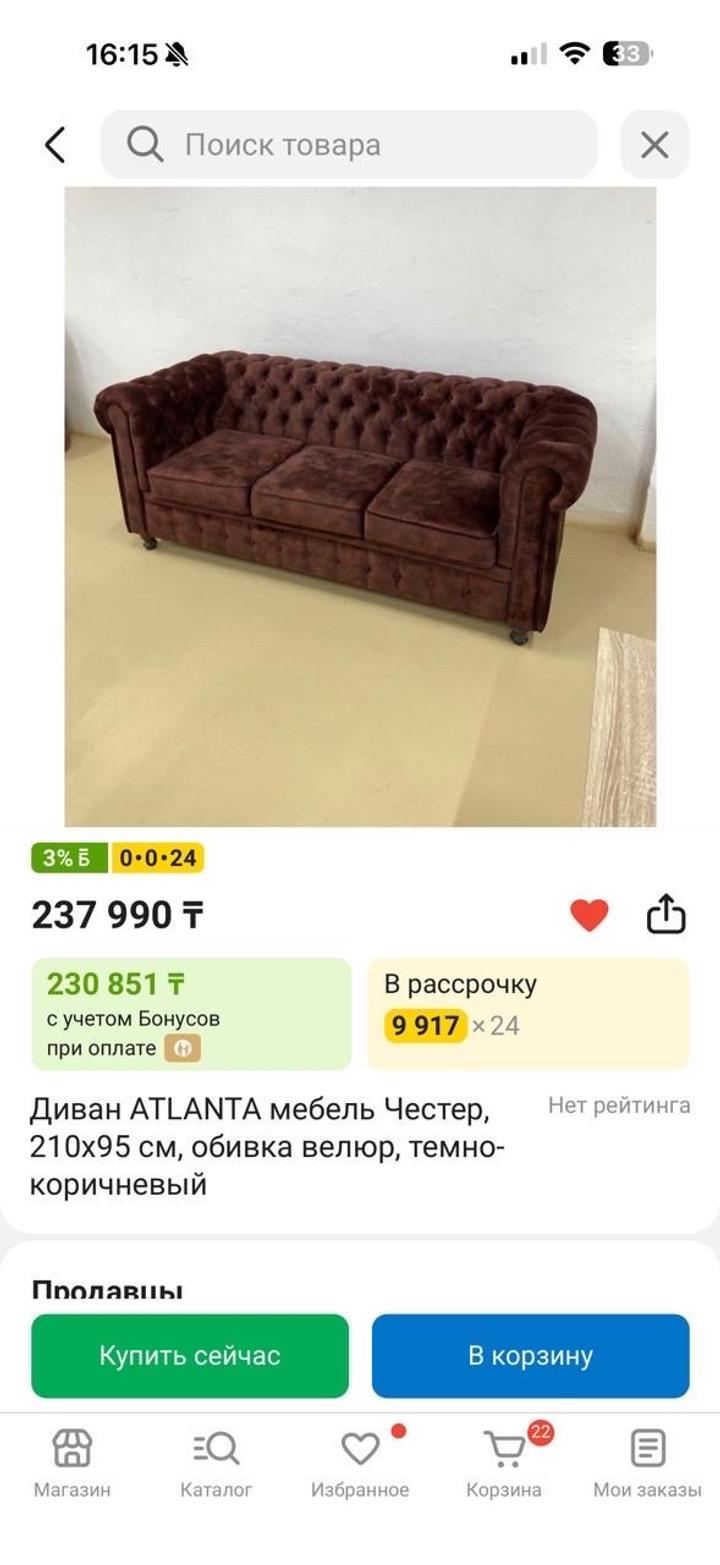Image resolution: width=720 pixels, height=1565 pixels.
Task: Tap Купить сейчас to buy now
Action: [190, 1355]
